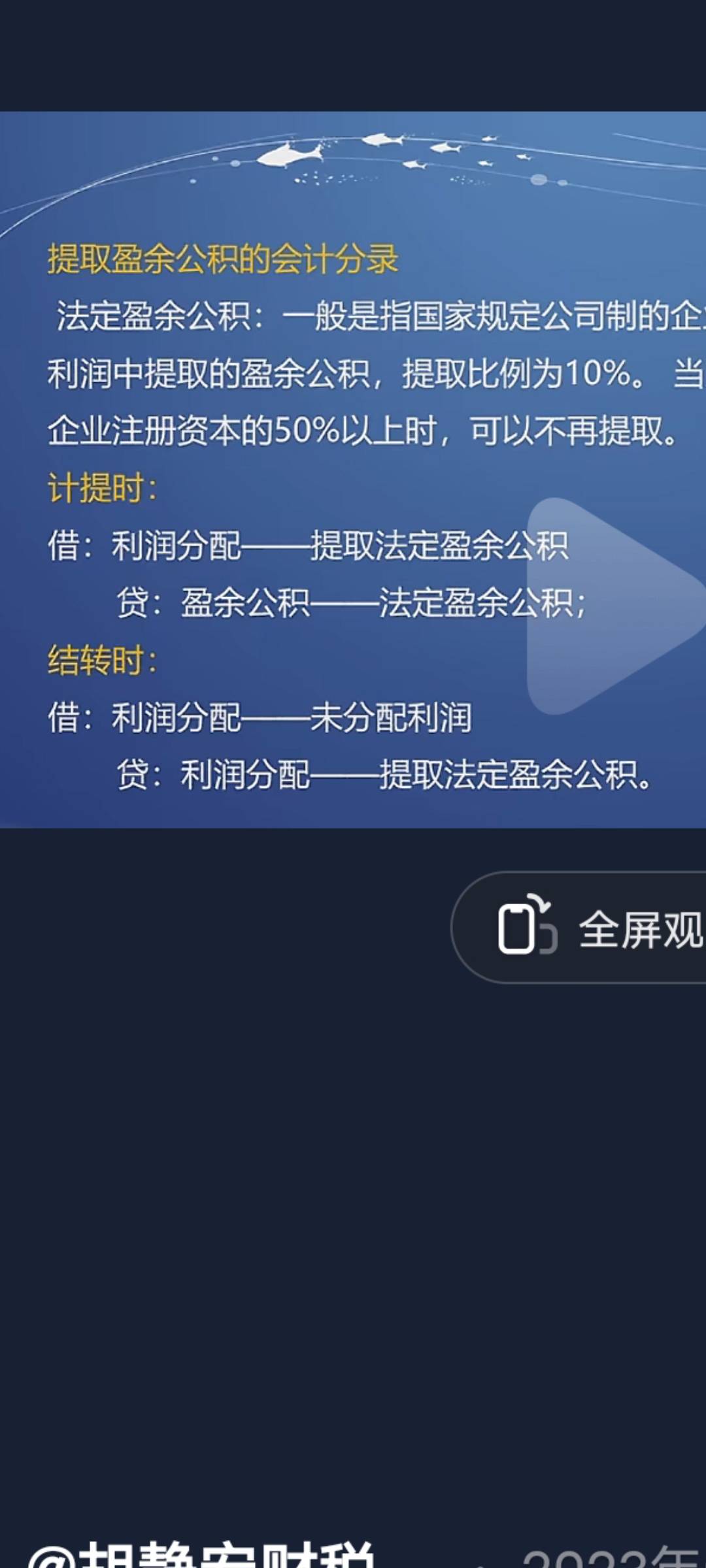Open the 胡静安财税 author profile
The height and width of the screenshot is (1568, 706).
[203, 1554]
